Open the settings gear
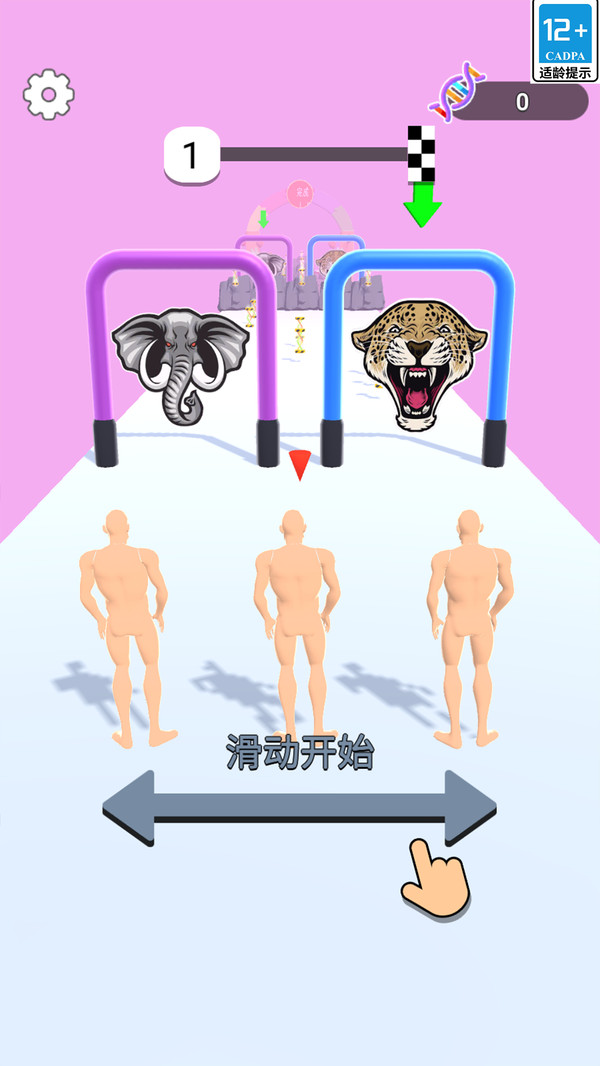This screenshot has height=1066, width=600. [x=49, y=95]
